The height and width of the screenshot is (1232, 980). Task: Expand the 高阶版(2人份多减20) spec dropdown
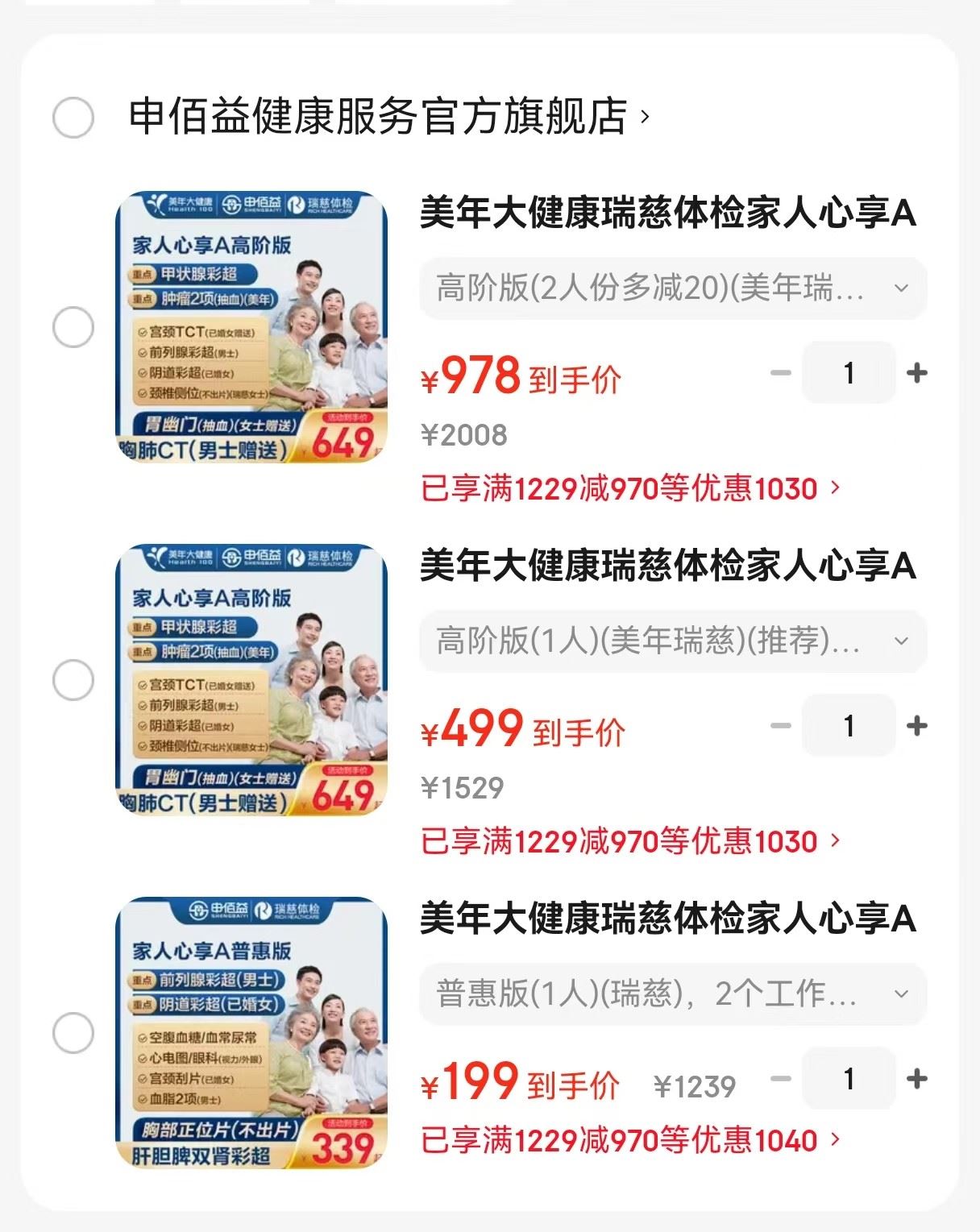pyautogui.click(x=672, y=288)
